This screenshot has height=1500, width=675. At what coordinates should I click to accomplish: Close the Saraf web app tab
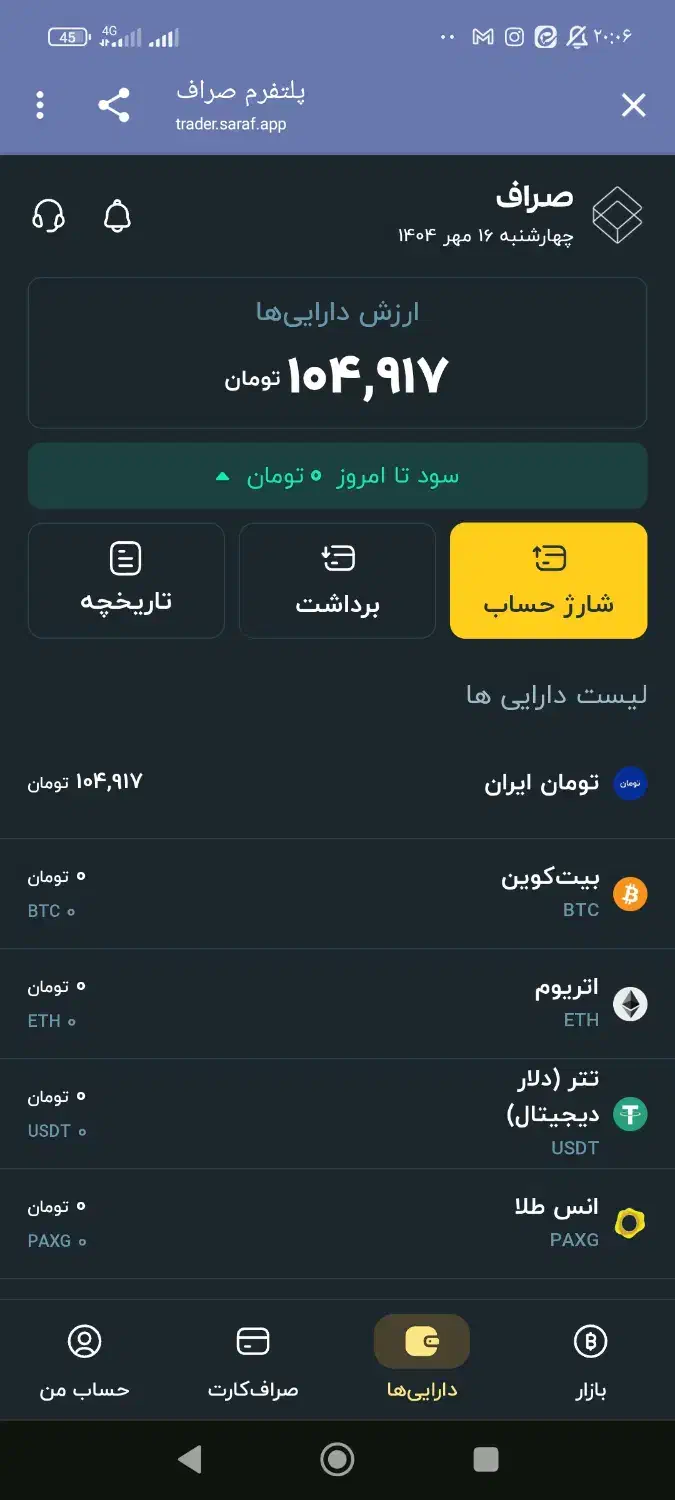point(633,105)
